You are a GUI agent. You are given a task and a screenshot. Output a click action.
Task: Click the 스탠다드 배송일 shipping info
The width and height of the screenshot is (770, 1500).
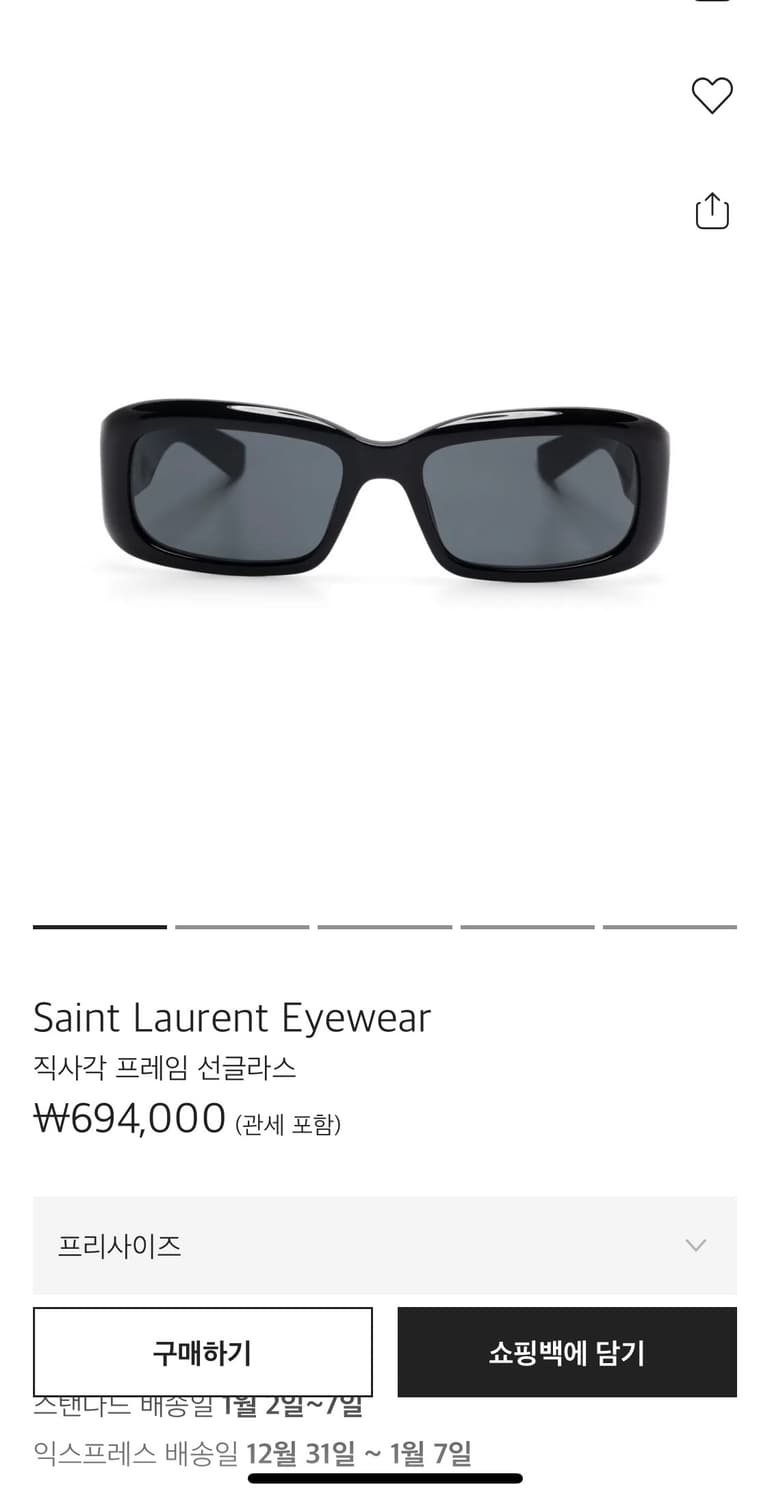pyautogui.click(x=200, y=1404)
